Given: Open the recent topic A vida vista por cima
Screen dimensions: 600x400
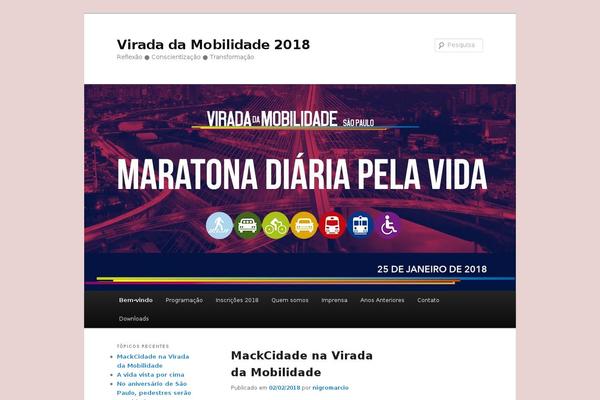Looking at the screenshot, I should tap(150, 374).
